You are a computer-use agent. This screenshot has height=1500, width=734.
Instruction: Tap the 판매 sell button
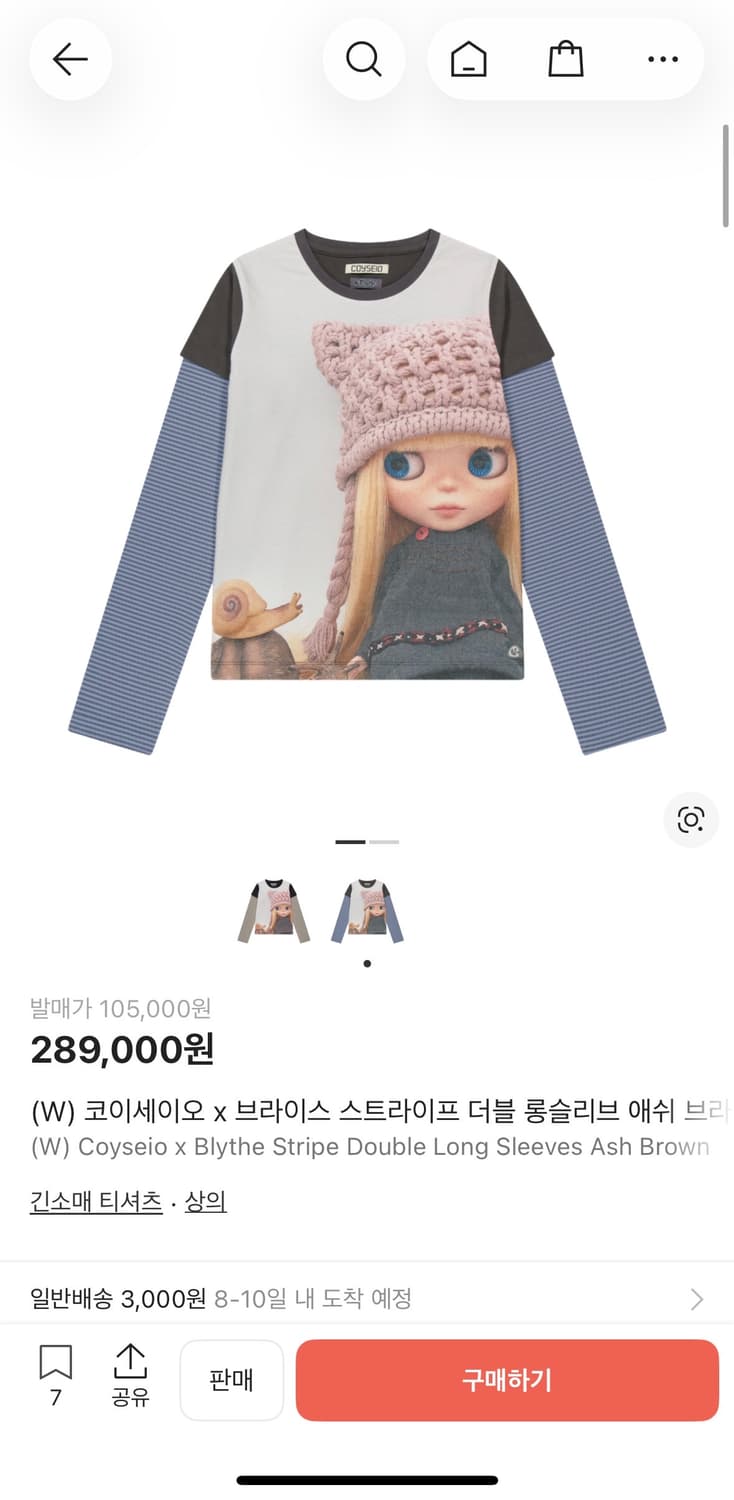[x=231, y=1380]
